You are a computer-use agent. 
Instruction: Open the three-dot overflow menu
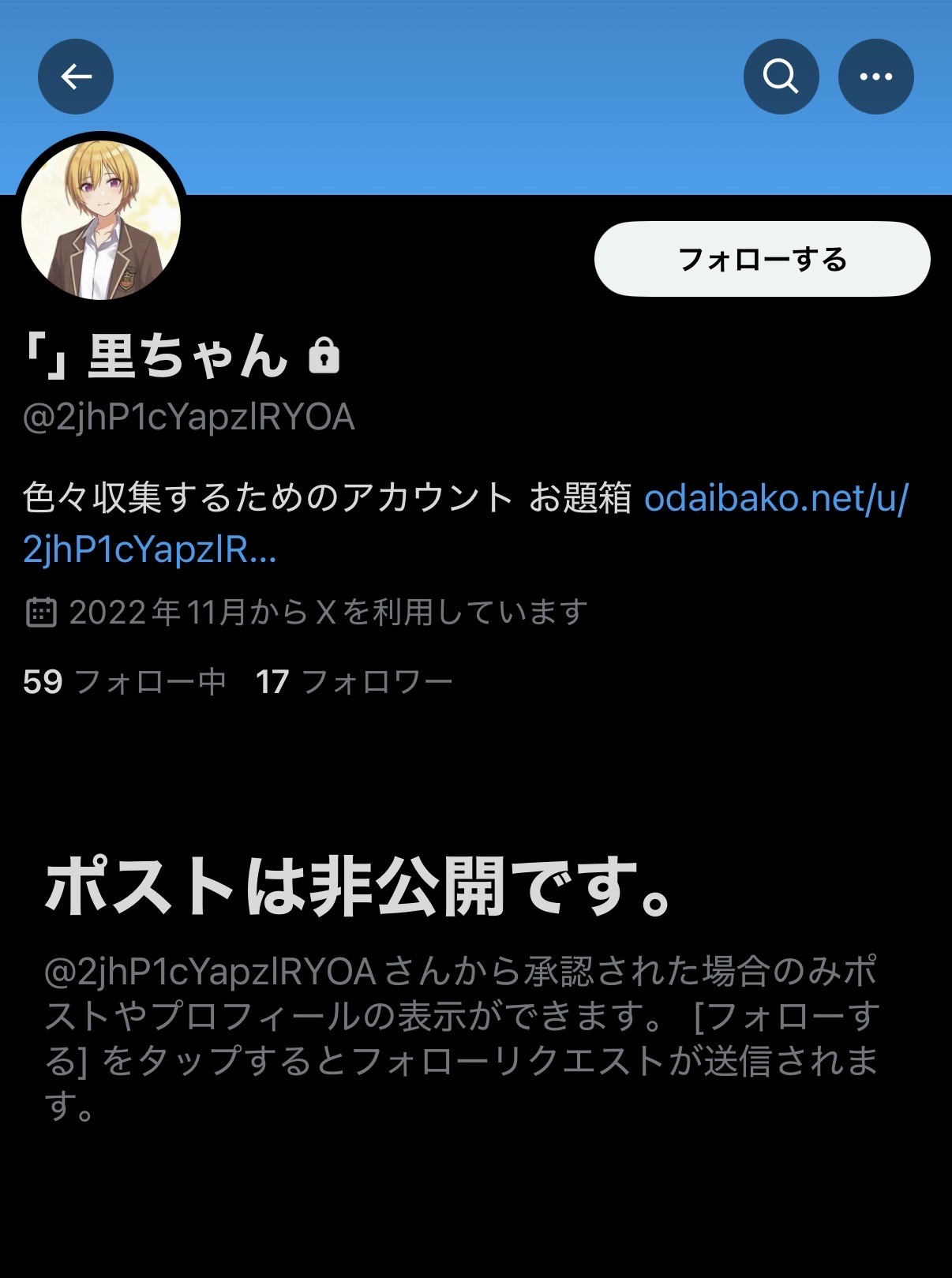(x=875, y=77)
